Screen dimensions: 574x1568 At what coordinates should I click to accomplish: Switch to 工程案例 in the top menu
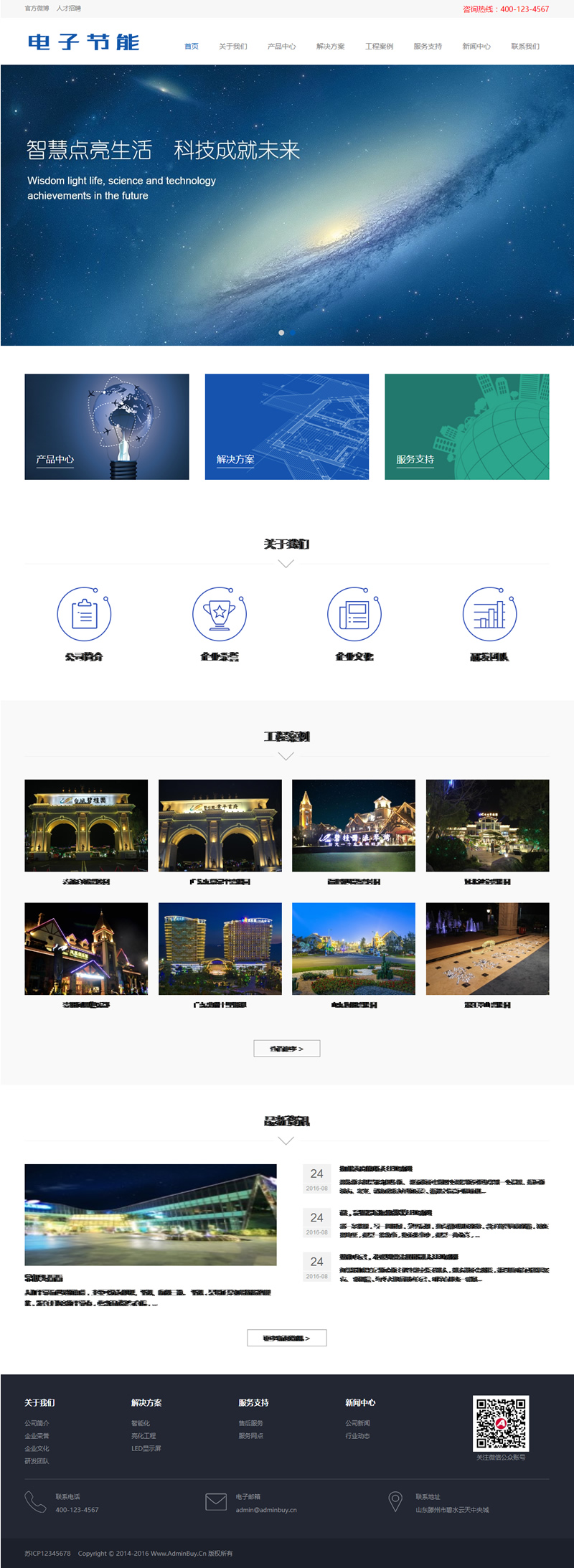(379, 47)
